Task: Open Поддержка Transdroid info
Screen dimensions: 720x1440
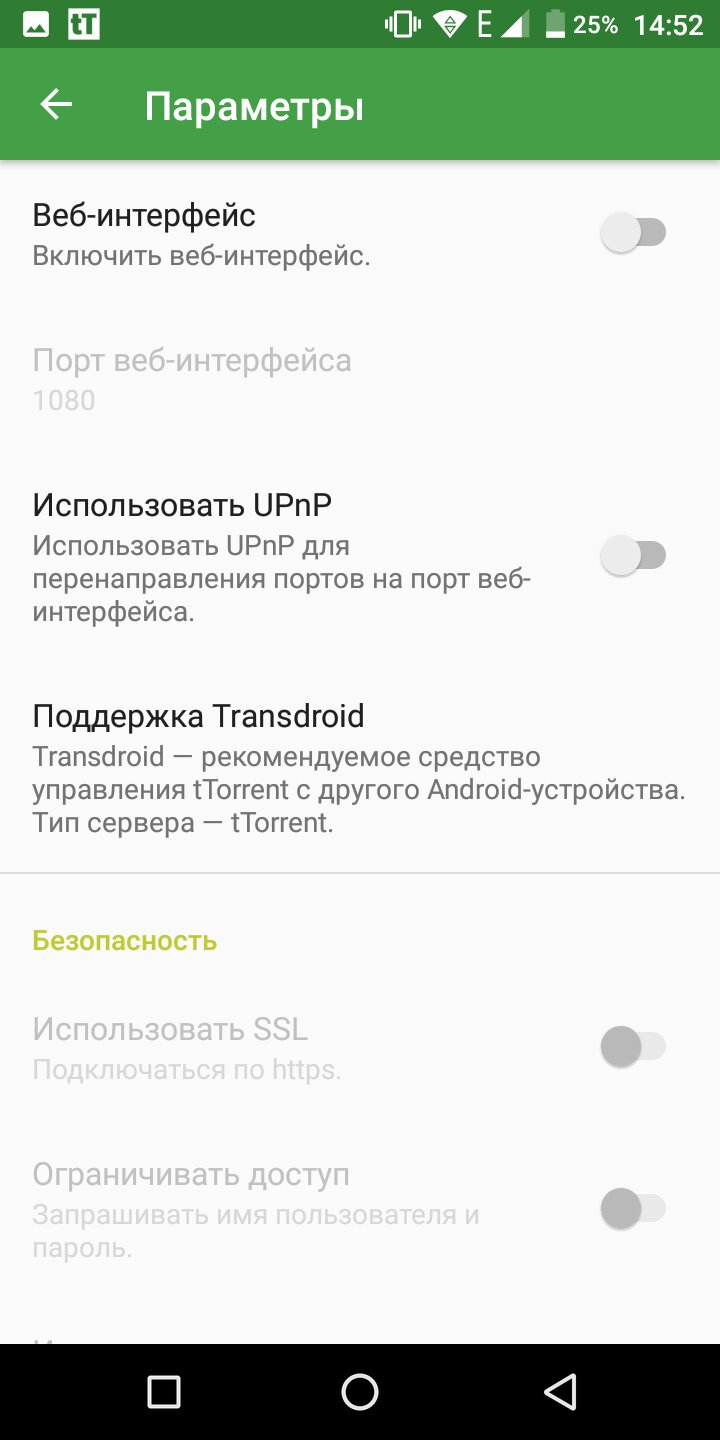Action: pyautogui.click(x=360, y=768)
